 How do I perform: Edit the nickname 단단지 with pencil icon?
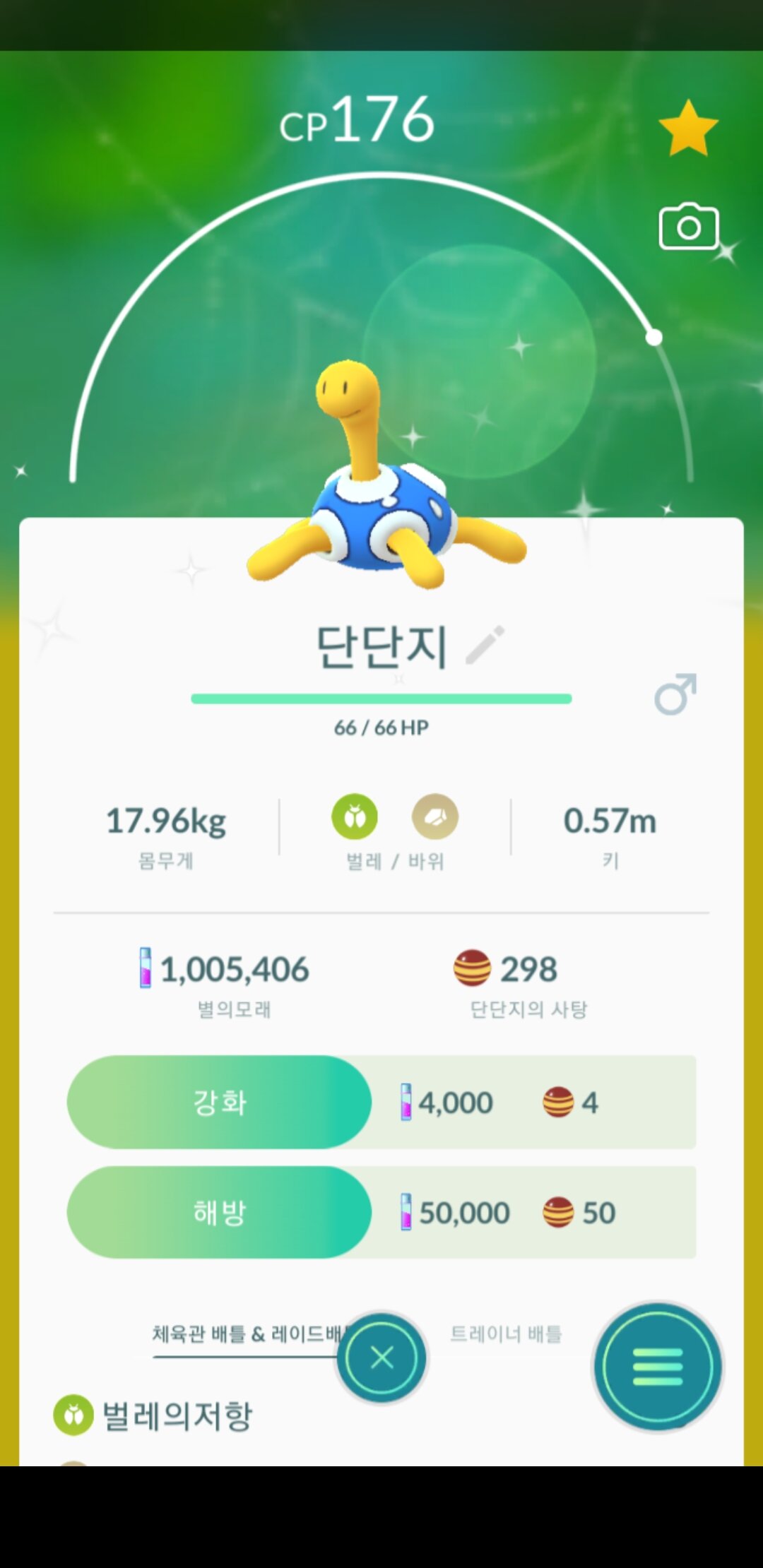click(485, 645)
